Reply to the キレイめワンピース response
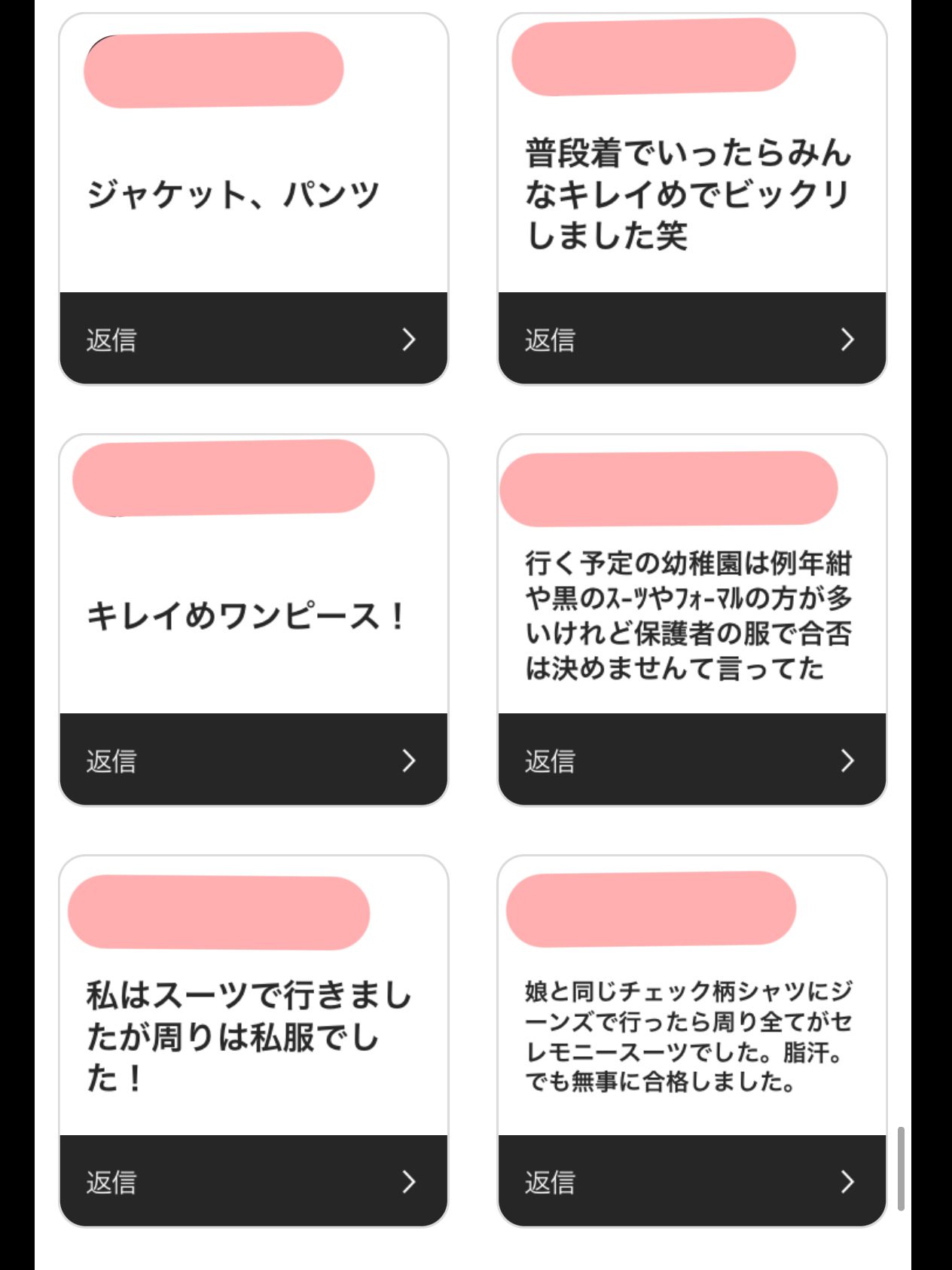 (253, 760)
